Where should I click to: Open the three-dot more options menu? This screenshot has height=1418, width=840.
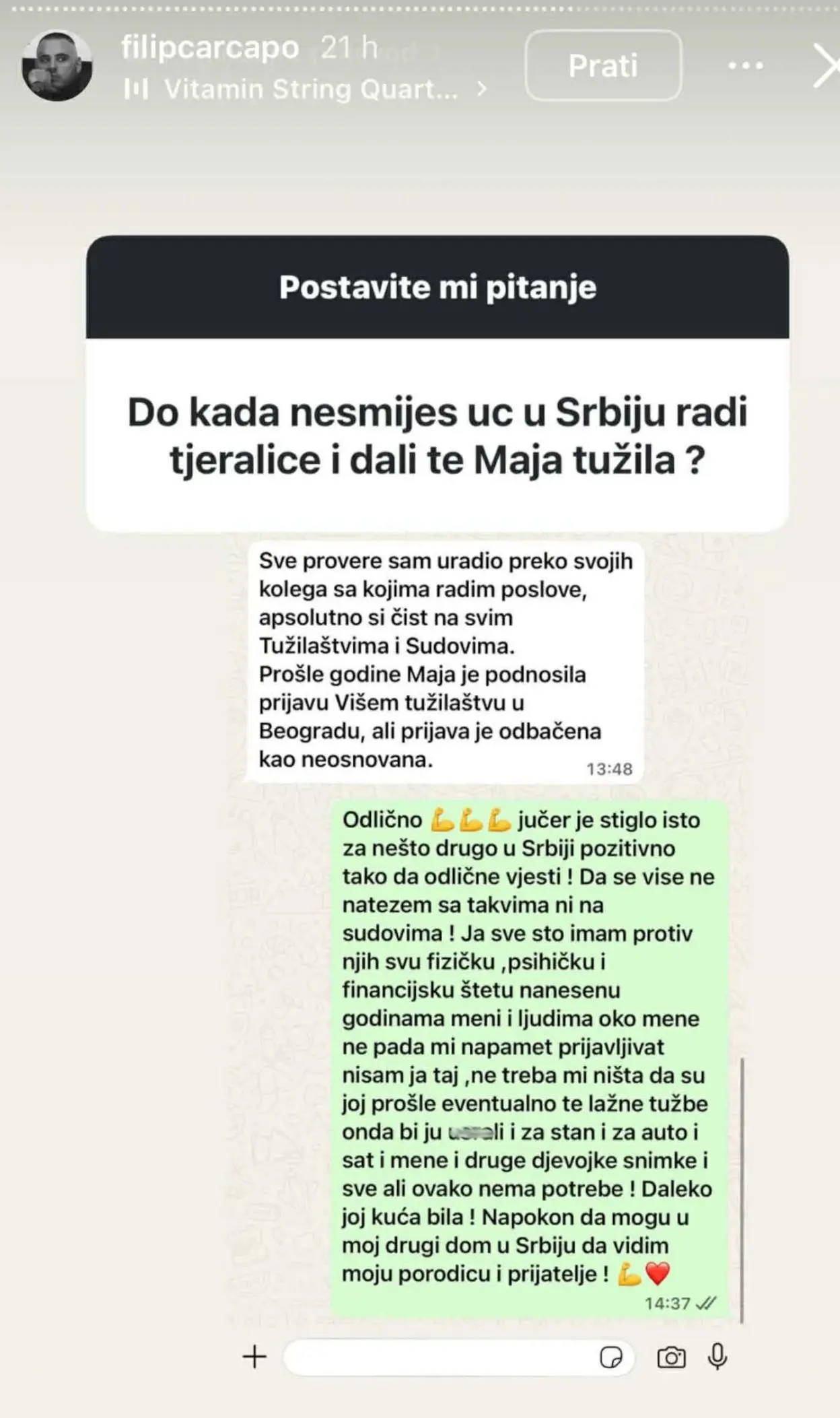point(746,66)
